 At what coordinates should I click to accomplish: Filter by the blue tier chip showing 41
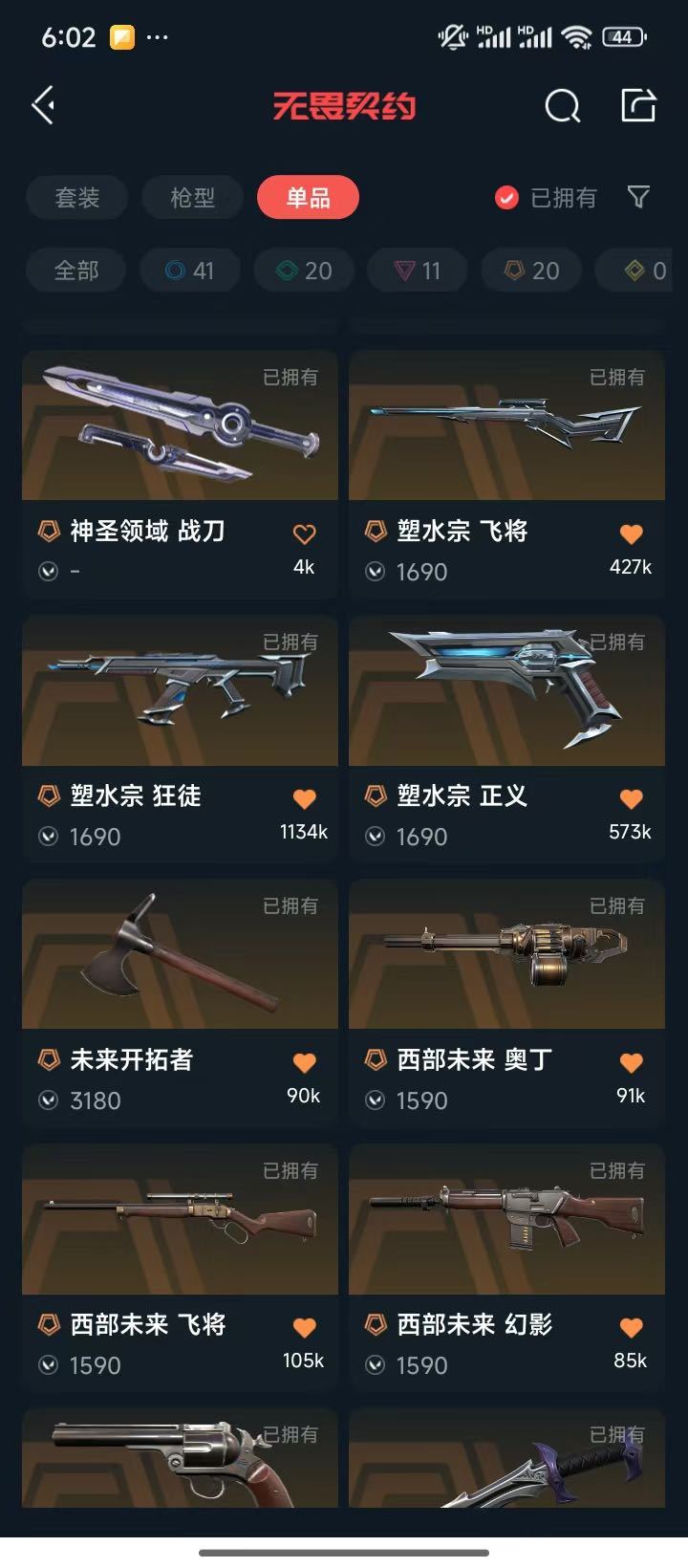coord(190,271)
